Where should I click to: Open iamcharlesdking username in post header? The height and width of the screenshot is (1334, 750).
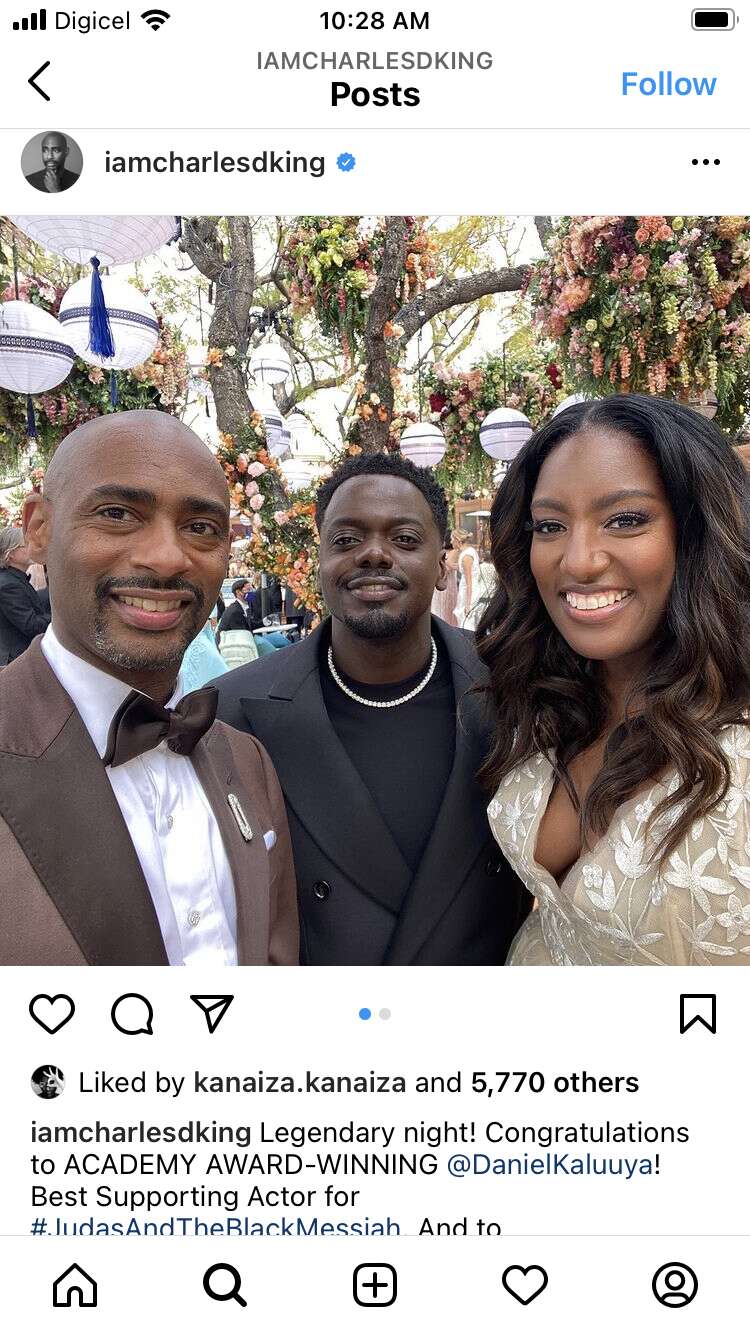pyautogui.click(x=215, y=162)
